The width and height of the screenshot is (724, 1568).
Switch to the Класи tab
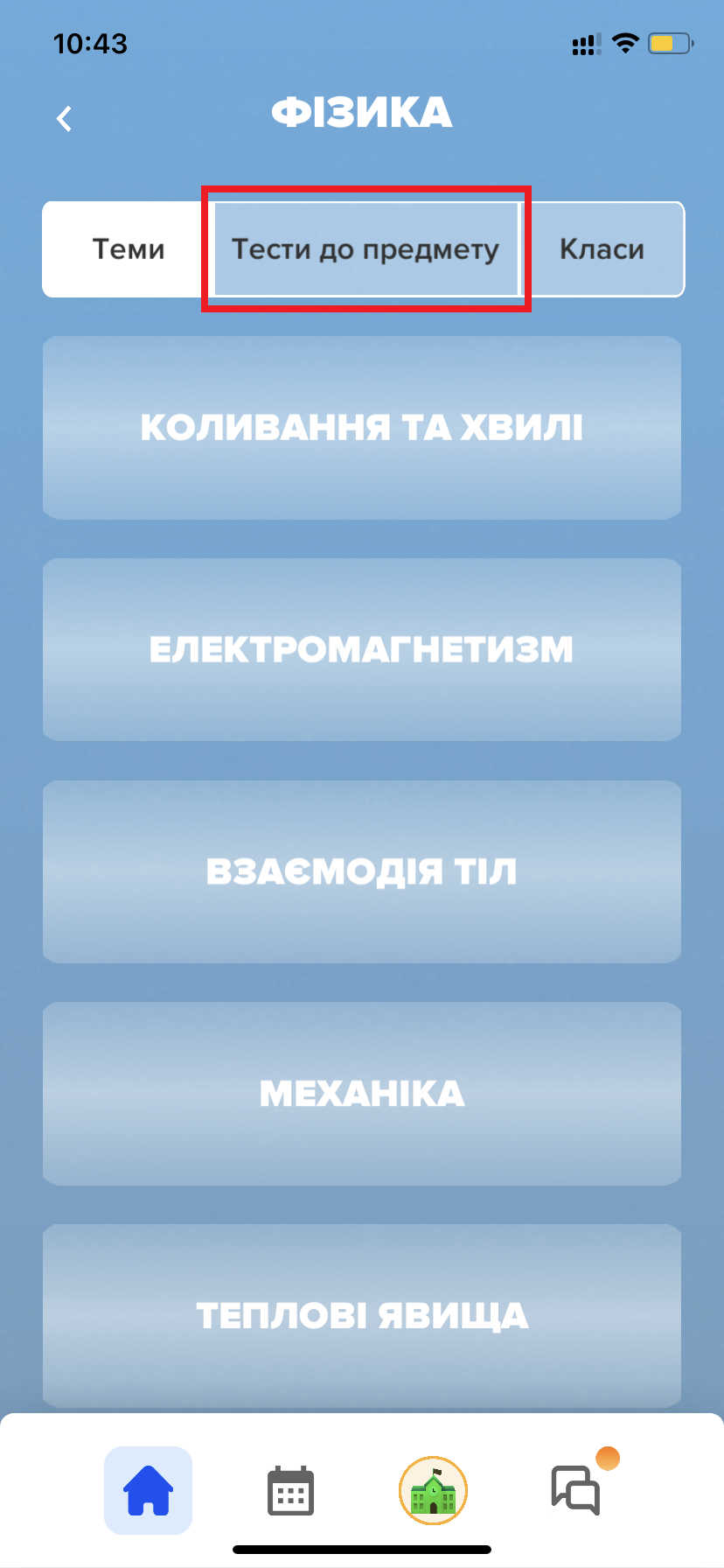(x=602, y=249)
